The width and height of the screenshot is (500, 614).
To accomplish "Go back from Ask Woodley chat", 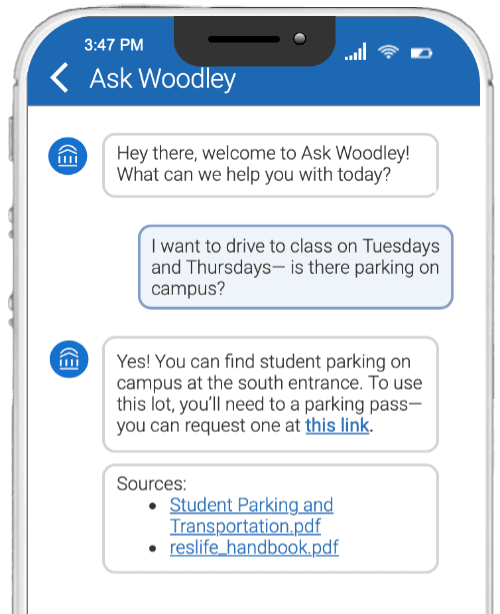I will tap(60, 78).
